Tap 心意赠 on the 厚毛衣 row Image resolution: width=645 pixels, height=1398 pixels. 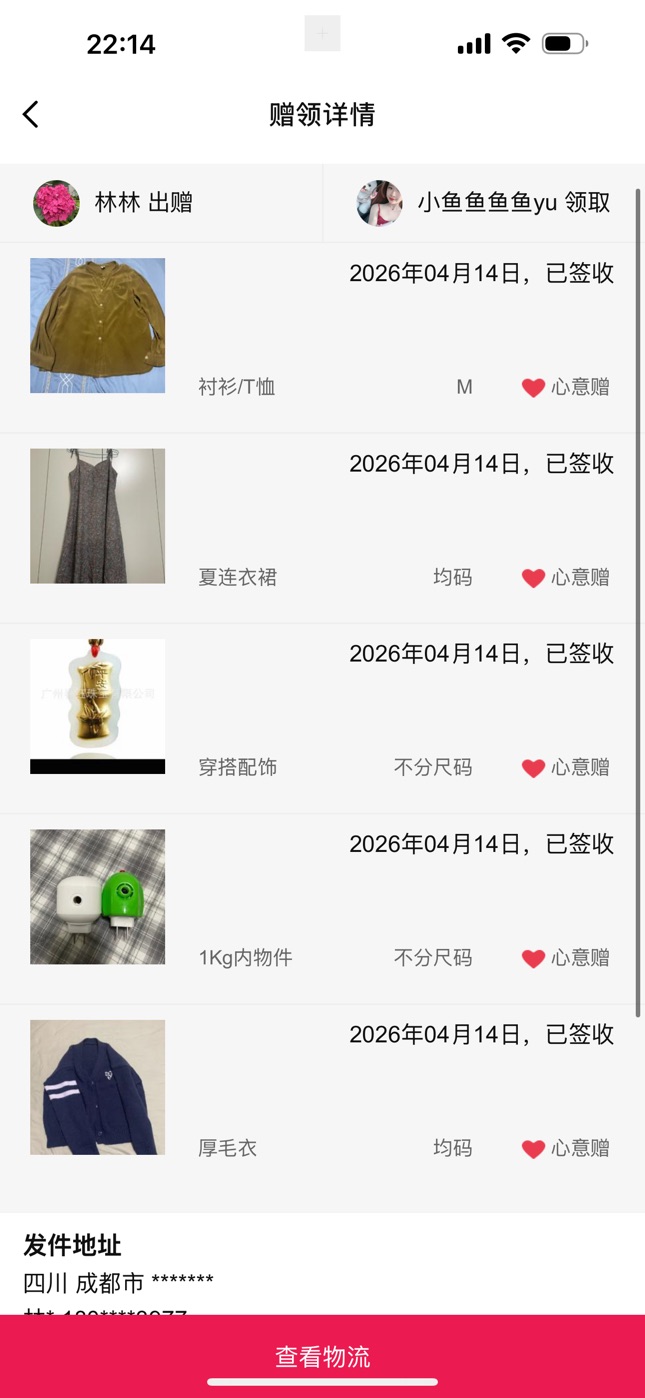click(x=566, y=1148)
